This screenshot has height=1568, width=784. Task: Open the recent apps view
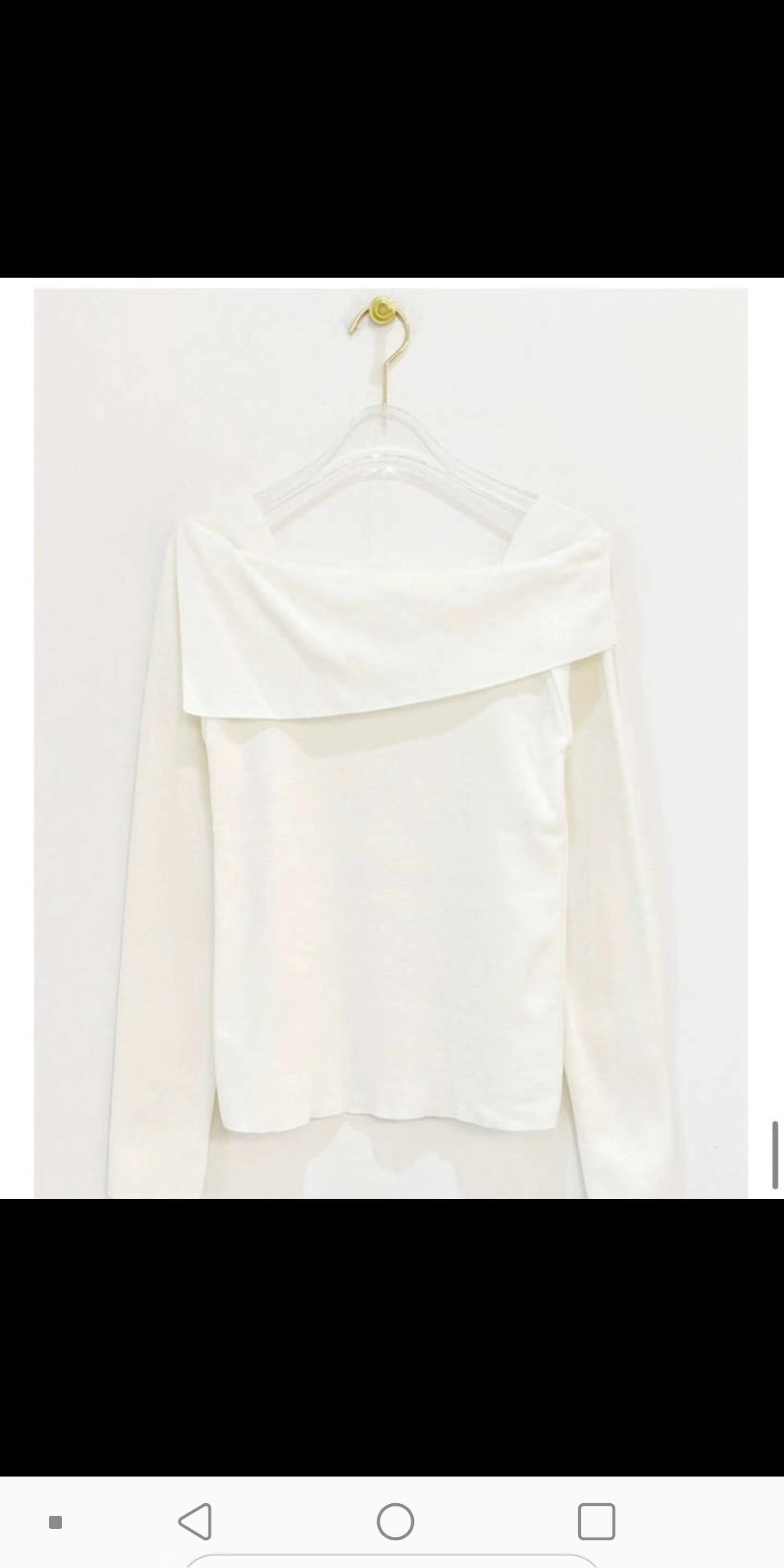(596, 1522)
